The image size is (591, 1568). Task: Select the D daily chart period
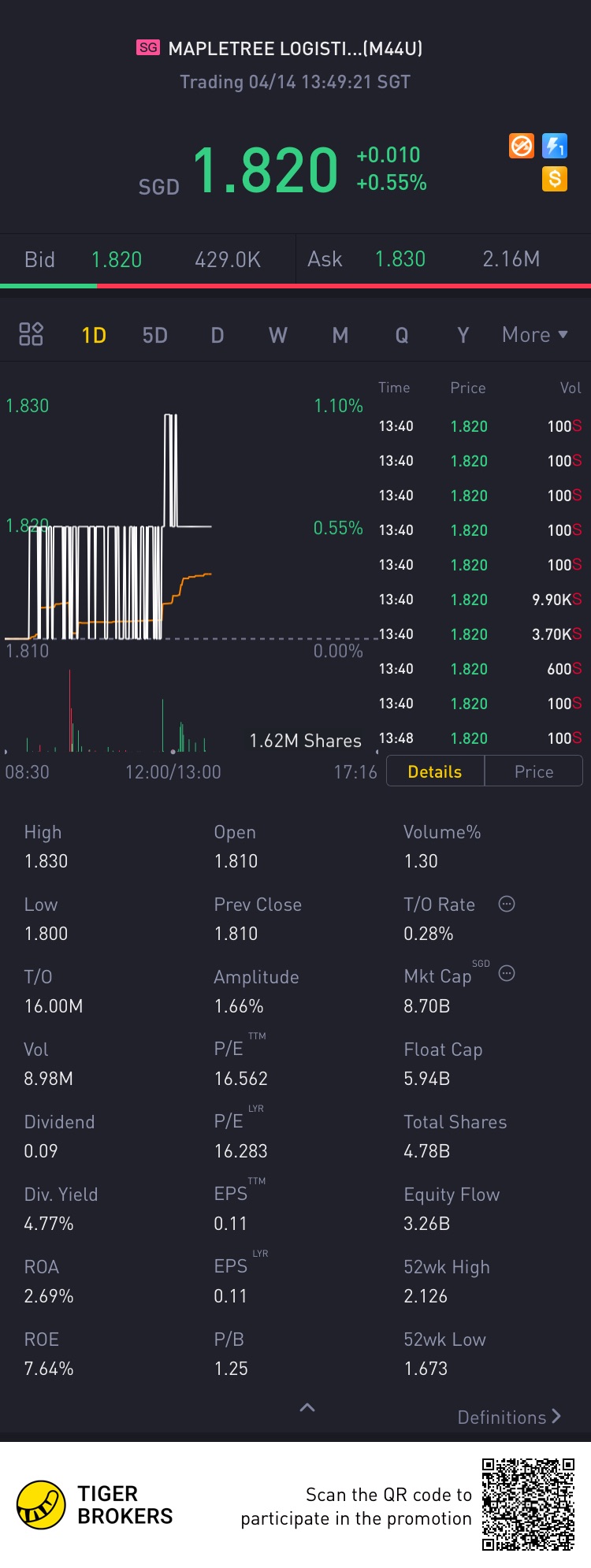(x=217, y=336)
